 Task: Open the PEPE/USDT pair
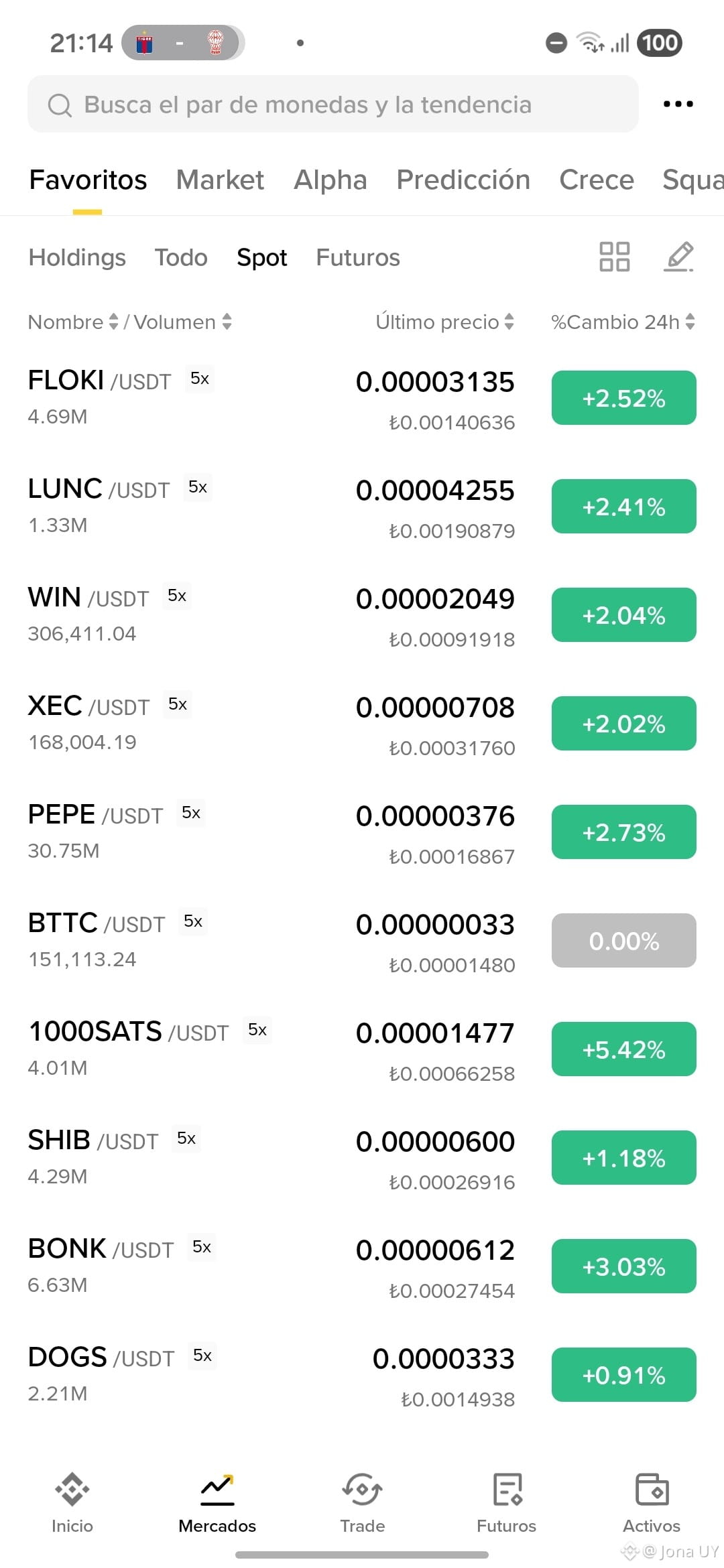362,832
